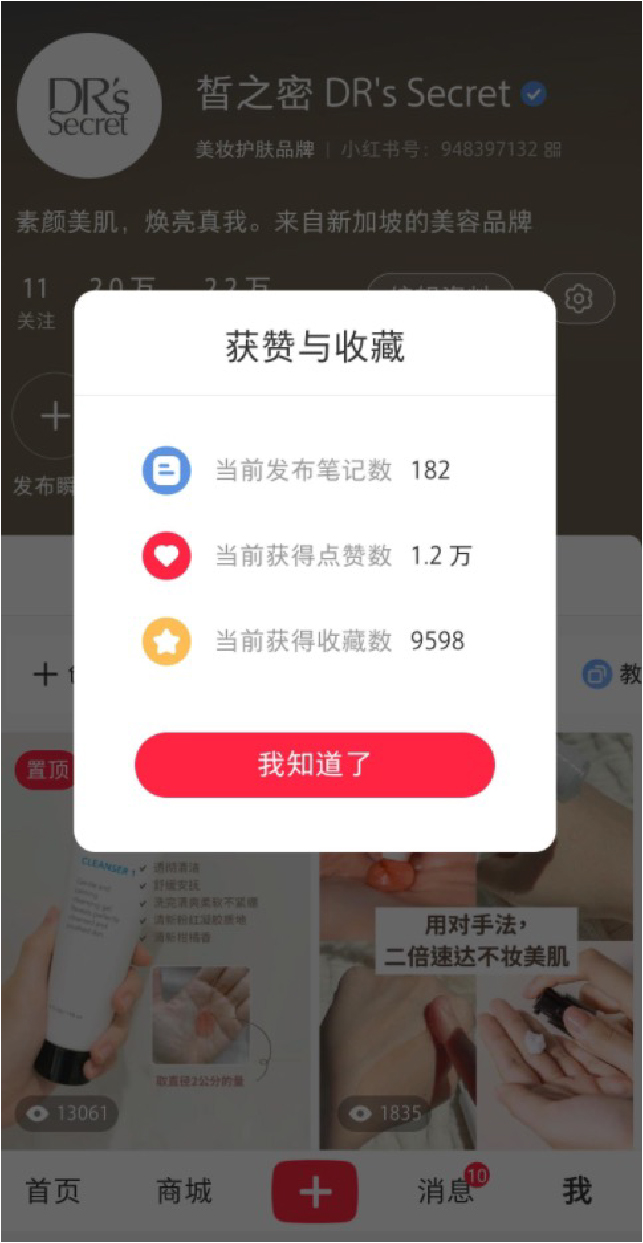Screen dimensions: 643x1243
Task: Switch to the 我 tab
Action: [577, 1191]
